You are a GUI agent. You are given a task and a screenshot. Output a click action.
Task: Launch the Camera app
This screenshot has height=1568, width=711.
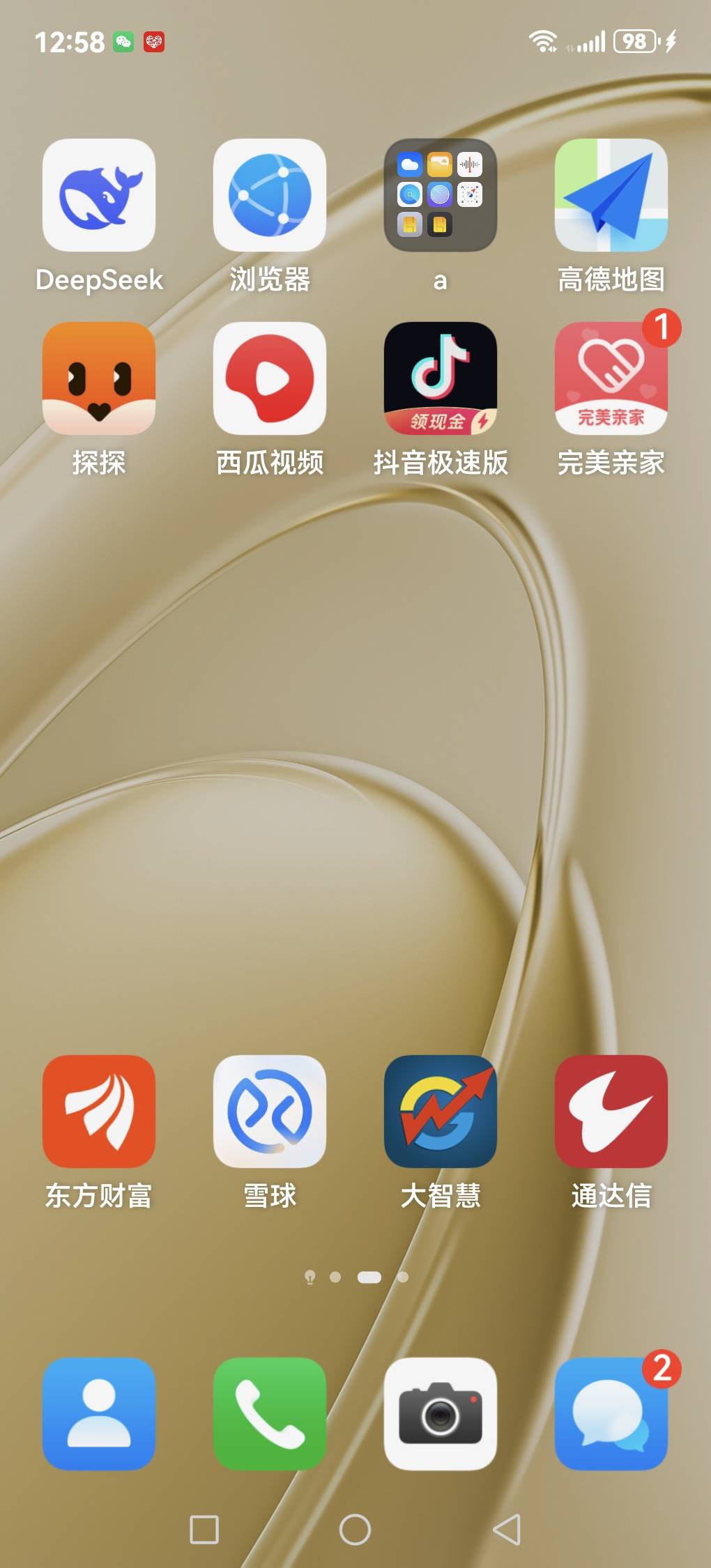440,1413
